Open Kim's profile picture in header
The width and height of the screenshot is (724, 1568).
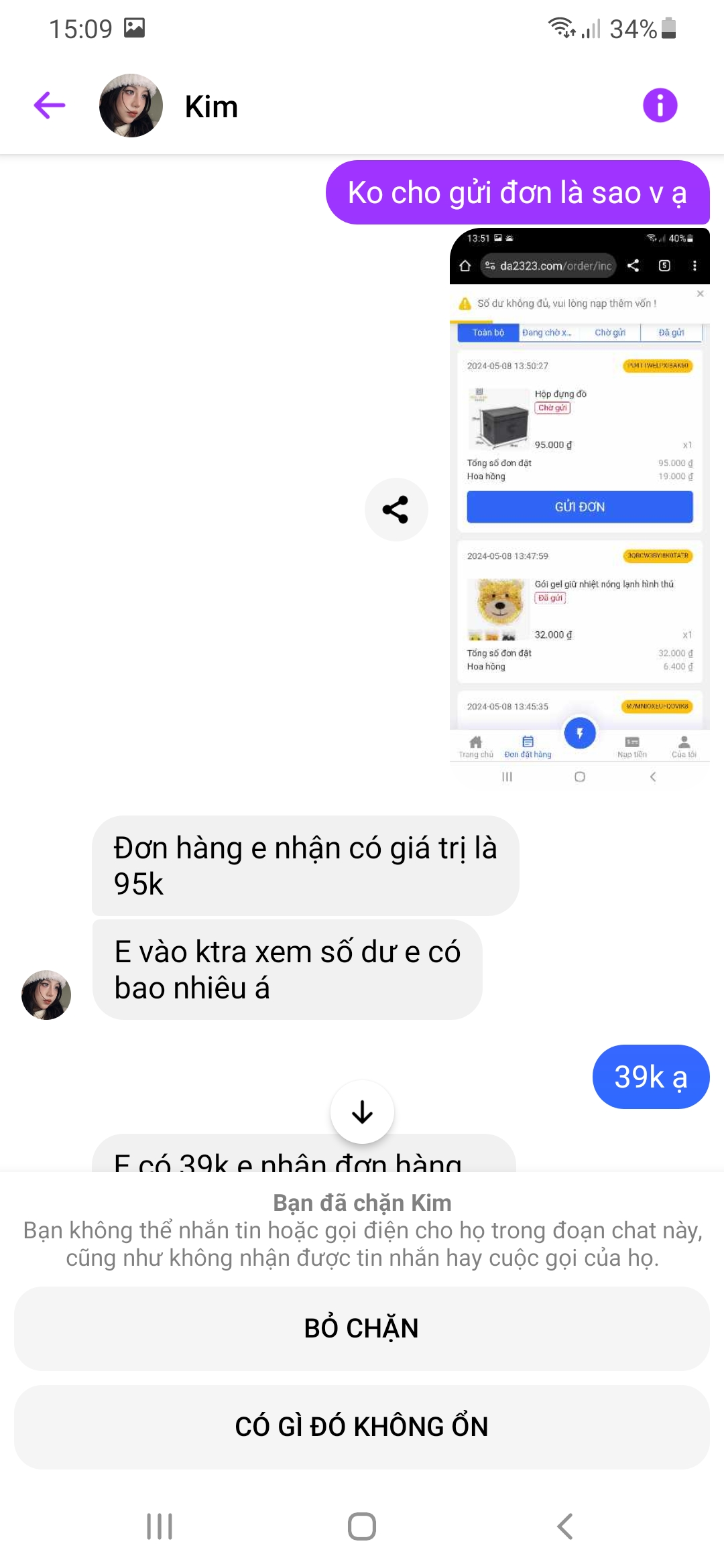(131, 106)
